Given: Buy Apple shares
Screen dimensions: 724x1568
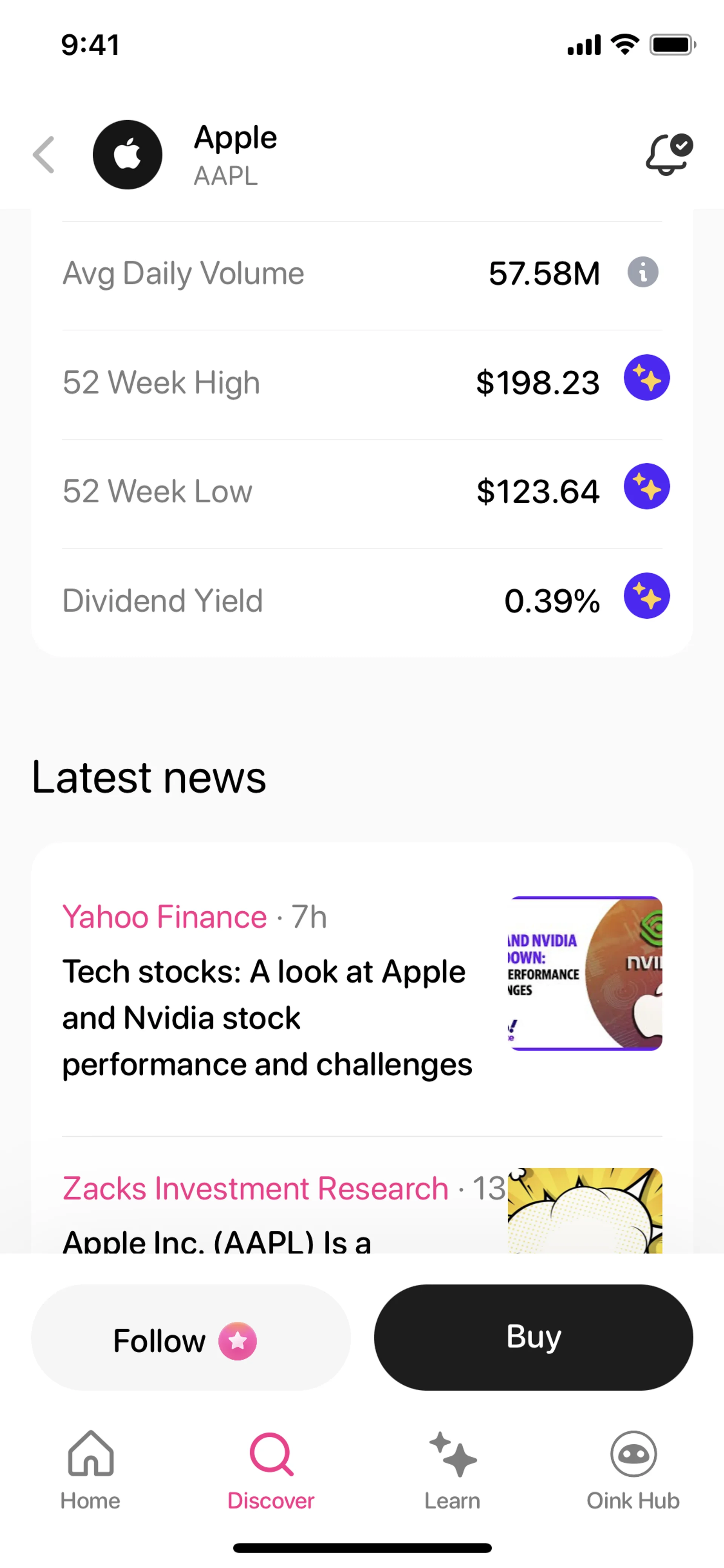Looking at the screenshot, I should pos(533,1338).
